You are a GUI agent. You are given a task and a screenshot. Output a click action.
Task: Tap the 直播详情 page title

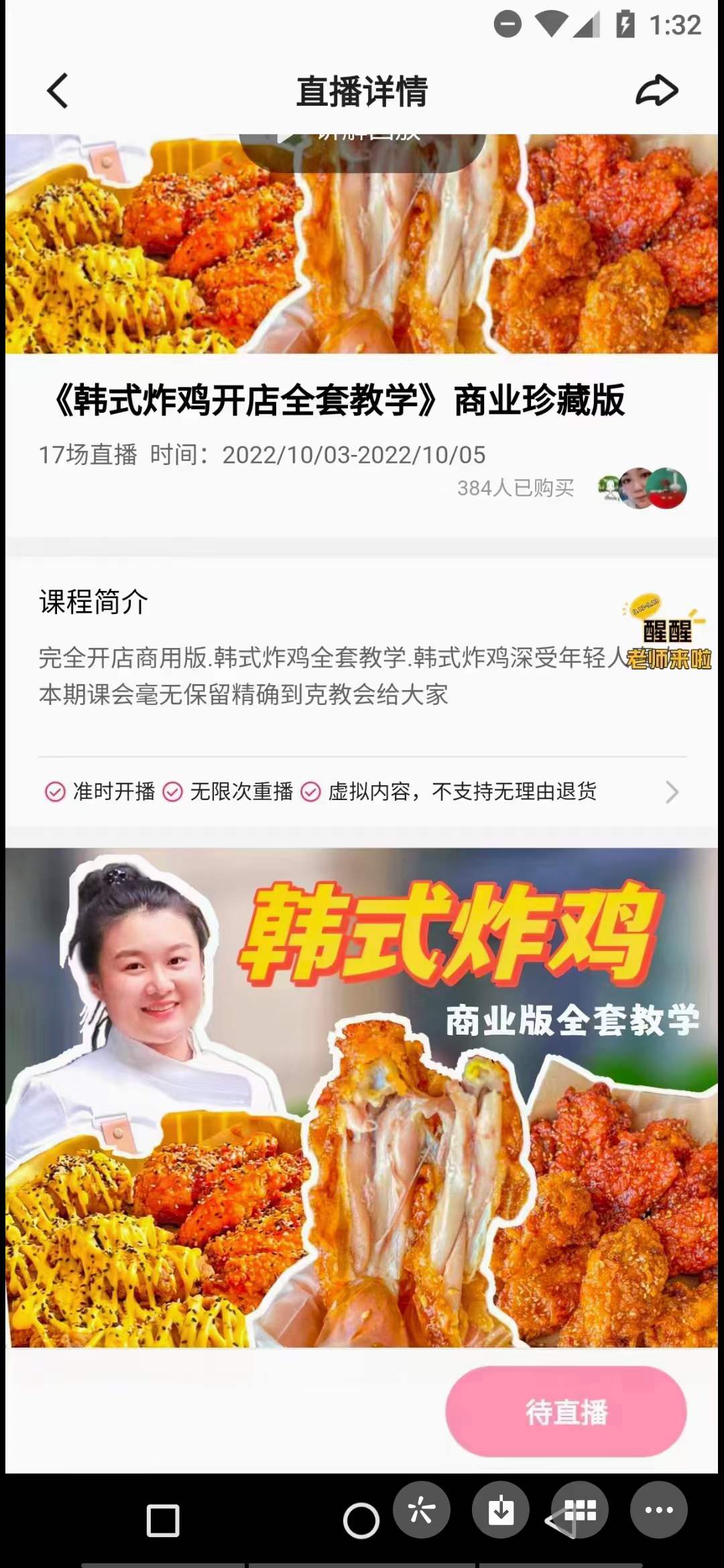click(x=362, y=92)
